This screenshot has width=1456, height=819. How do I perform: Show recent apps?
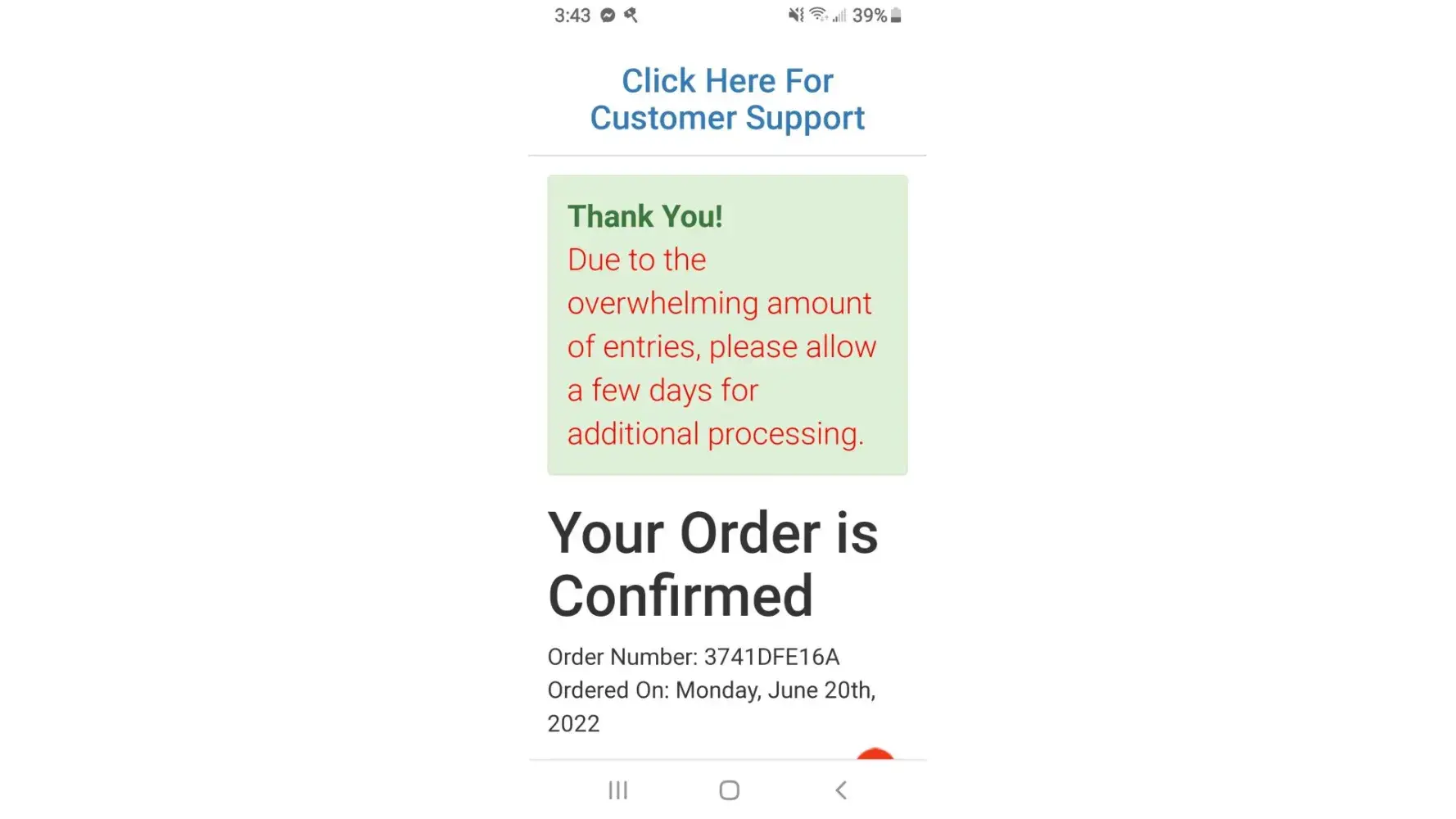(618, 790)
